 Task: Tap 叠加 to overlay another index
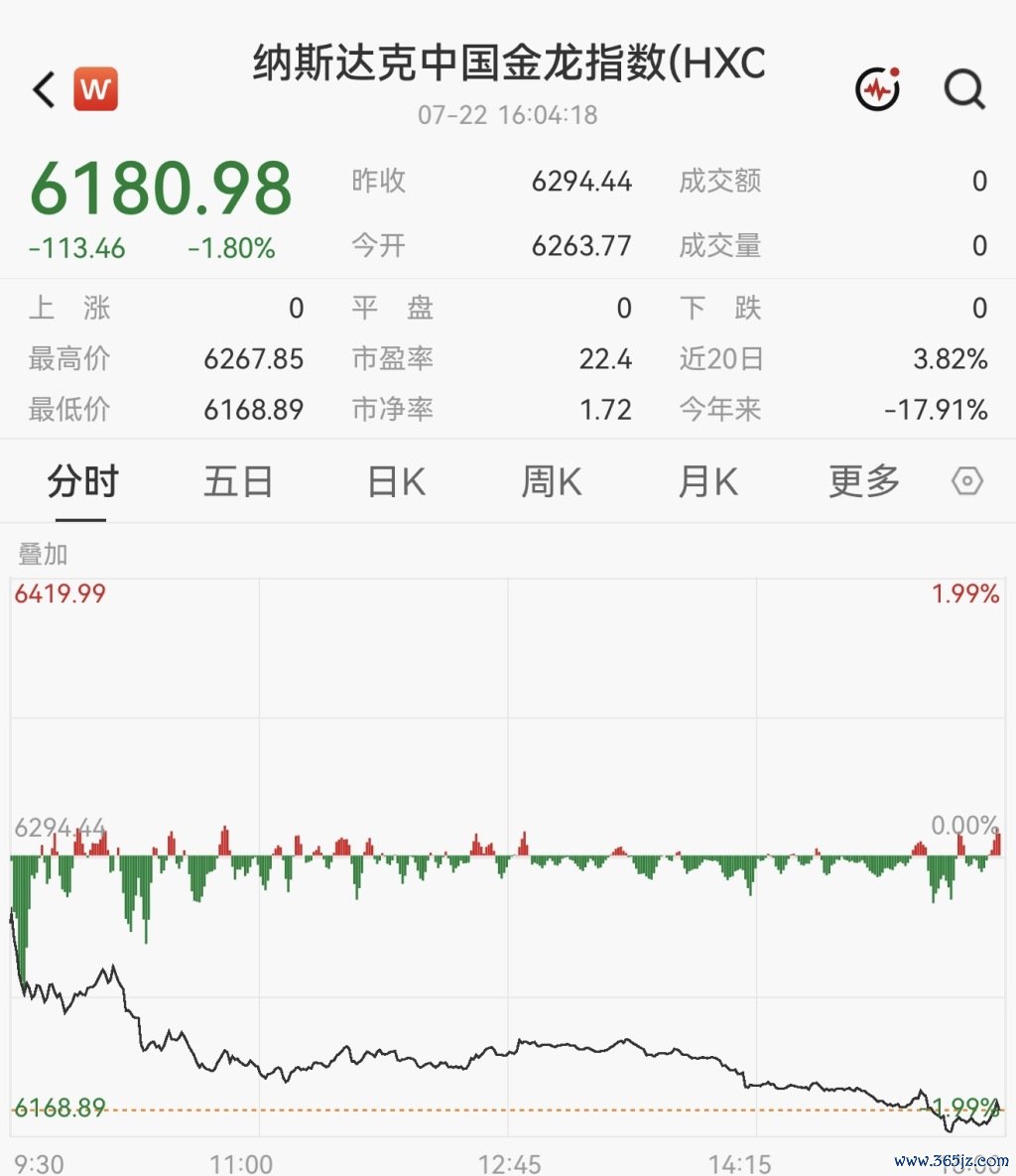pyautogui.click(x=43, y=554)
